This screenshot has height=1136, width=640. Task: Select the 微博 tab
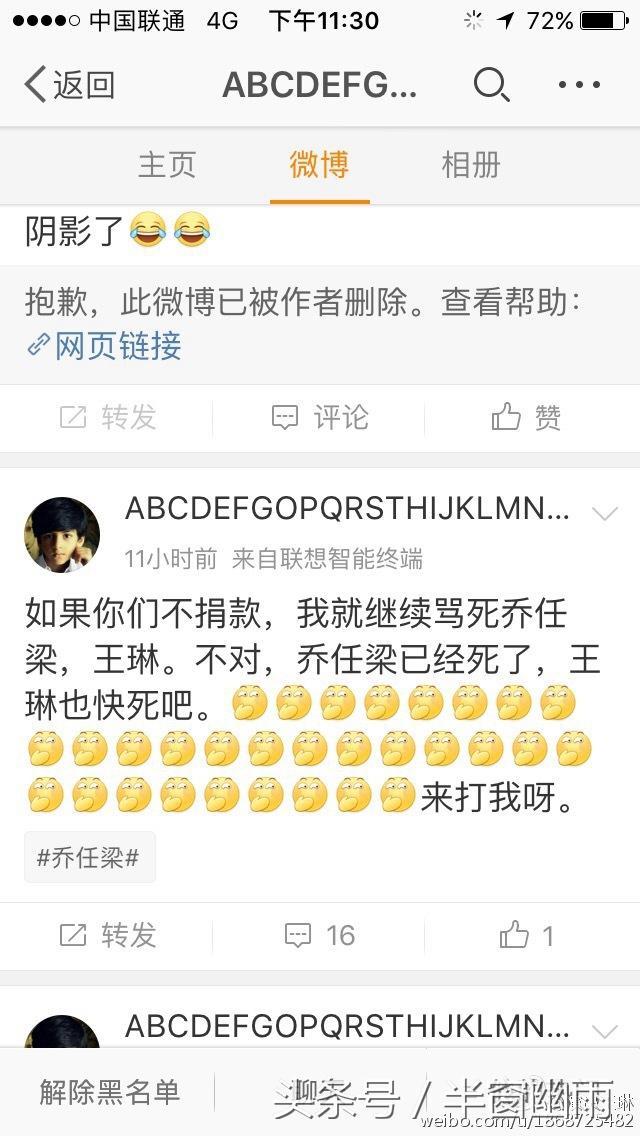(319, 165)
